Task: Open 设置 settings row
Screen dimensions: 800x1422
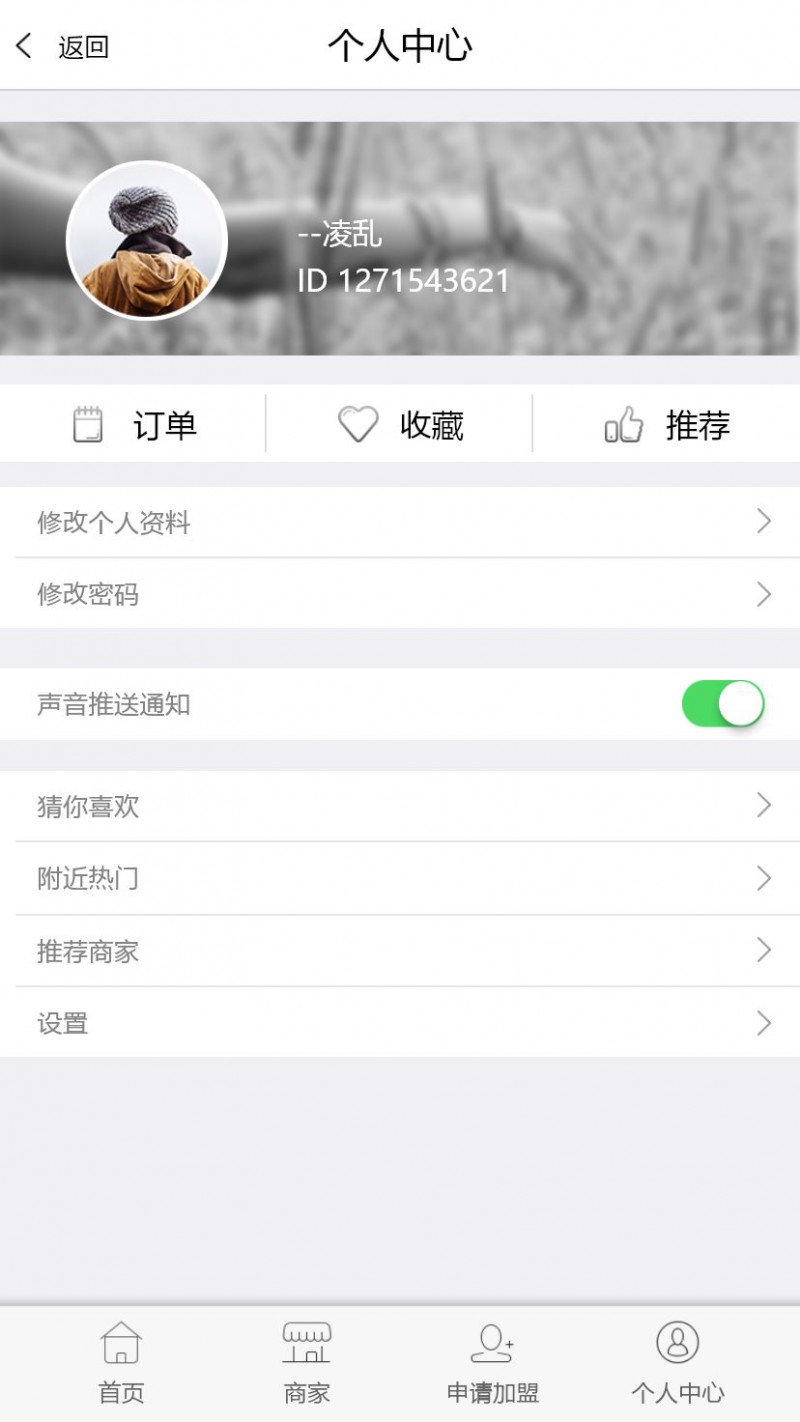Action: click(400, 1023)
